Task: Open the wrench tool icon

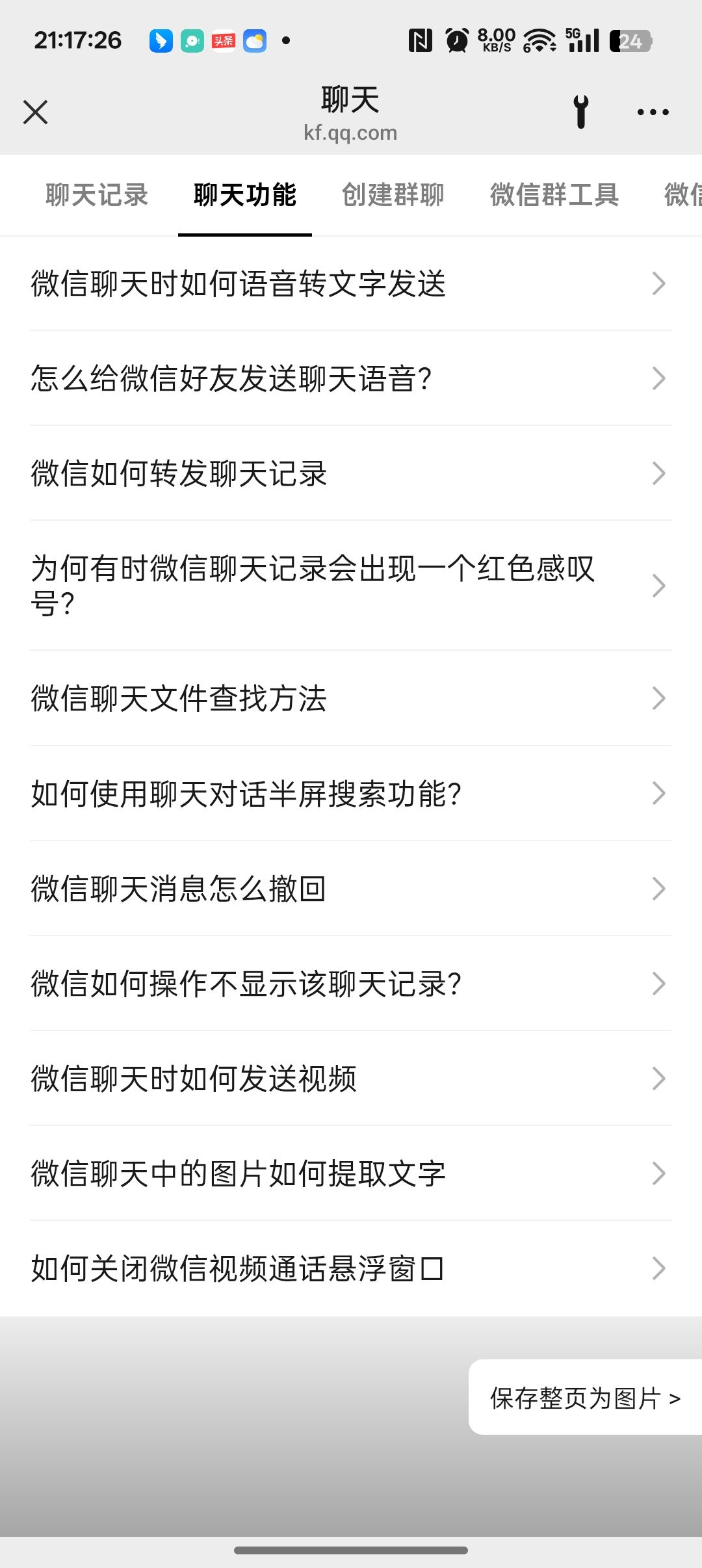Action: point(581,112)
